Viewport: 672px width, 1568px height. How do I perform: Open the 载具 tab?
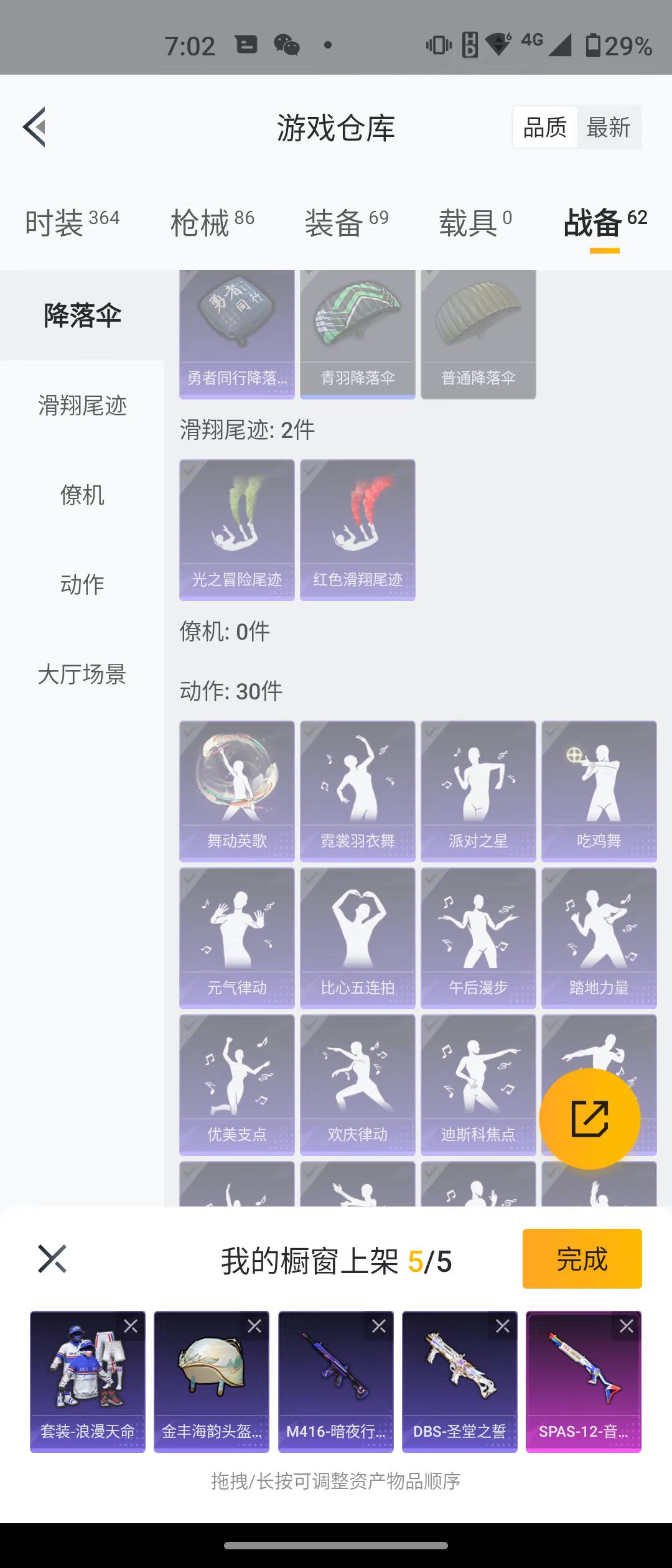[x=475, y=222]
